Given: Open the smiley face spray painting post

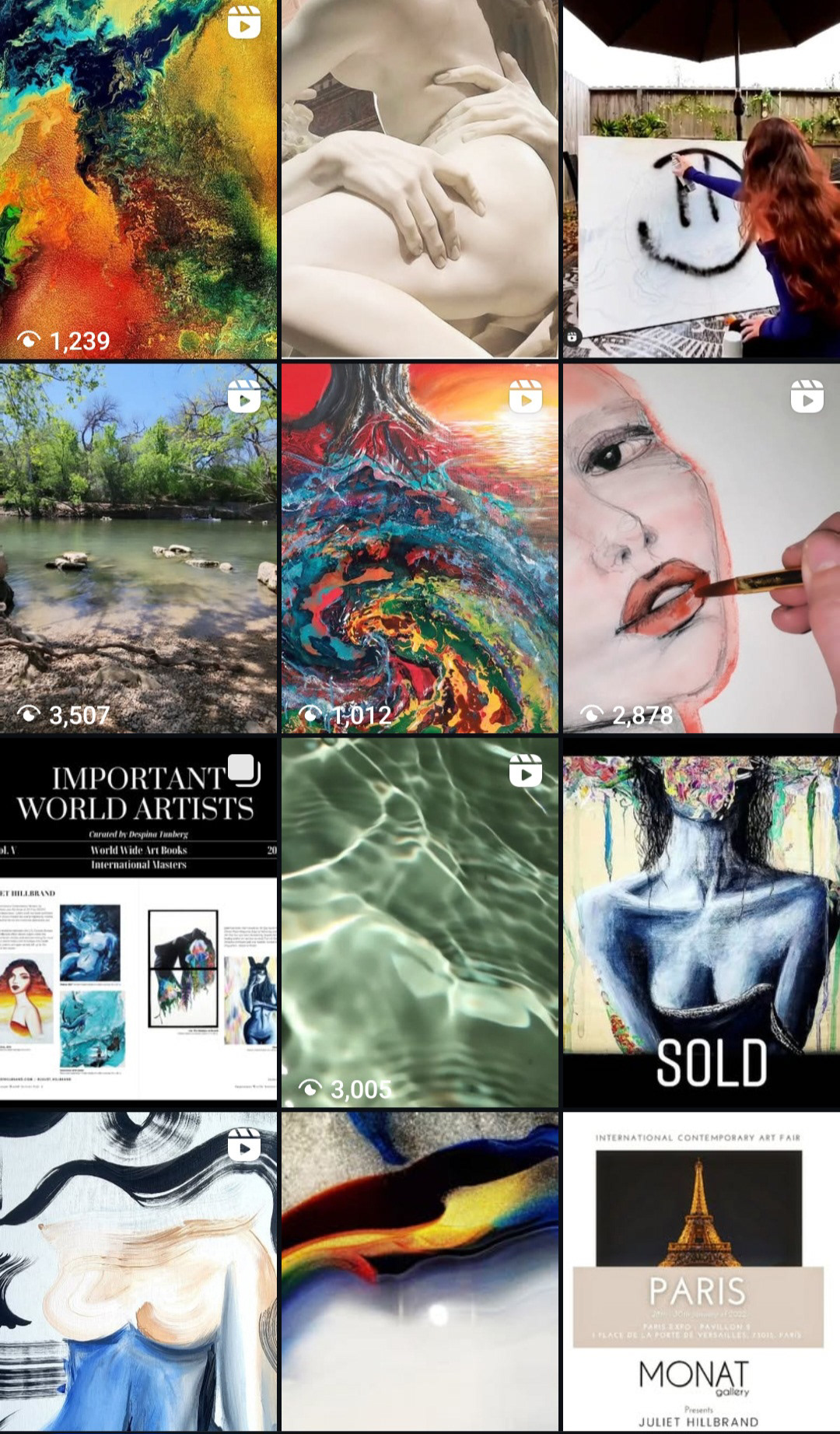Looking at the screenshot, I should 702,179.
